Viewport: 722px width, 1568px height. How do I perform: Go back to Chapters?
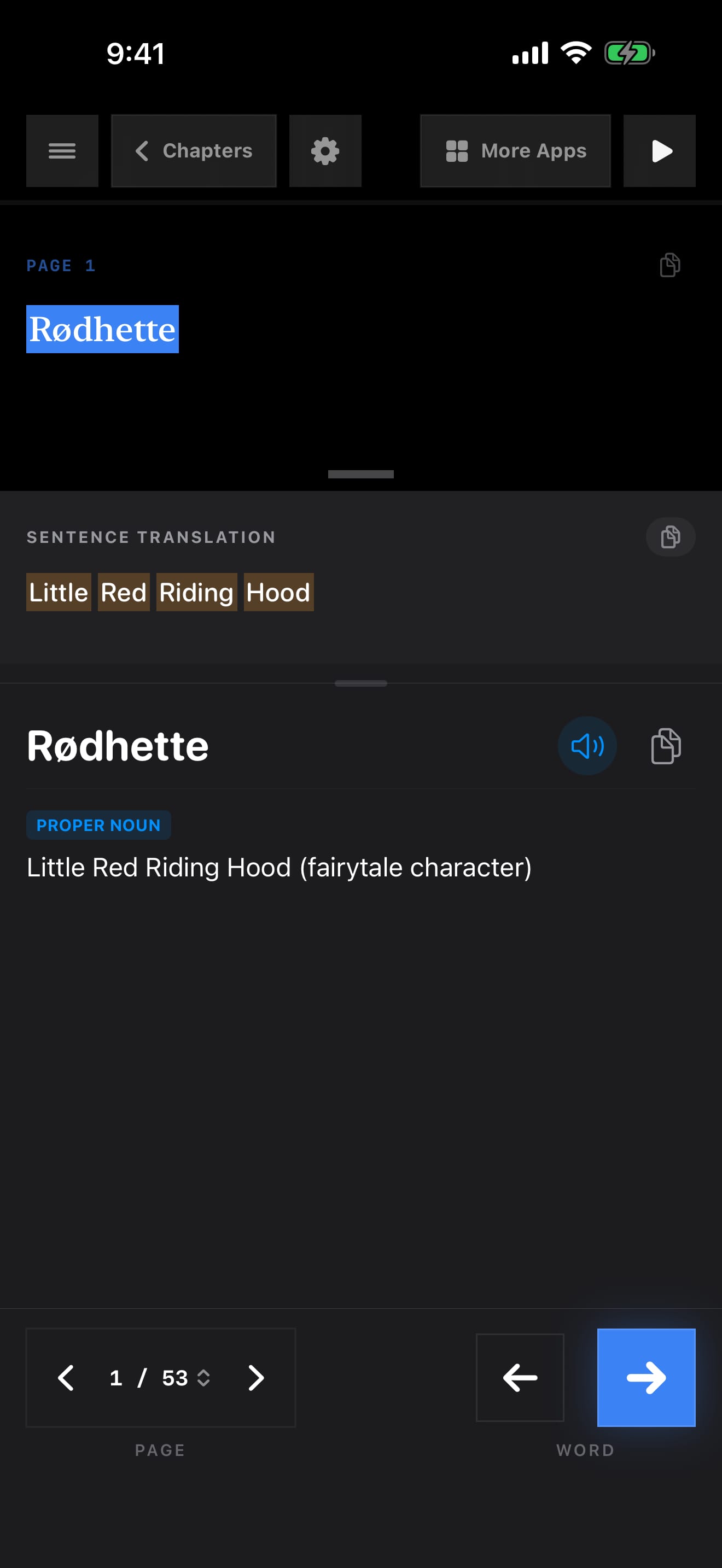[194, 150]
